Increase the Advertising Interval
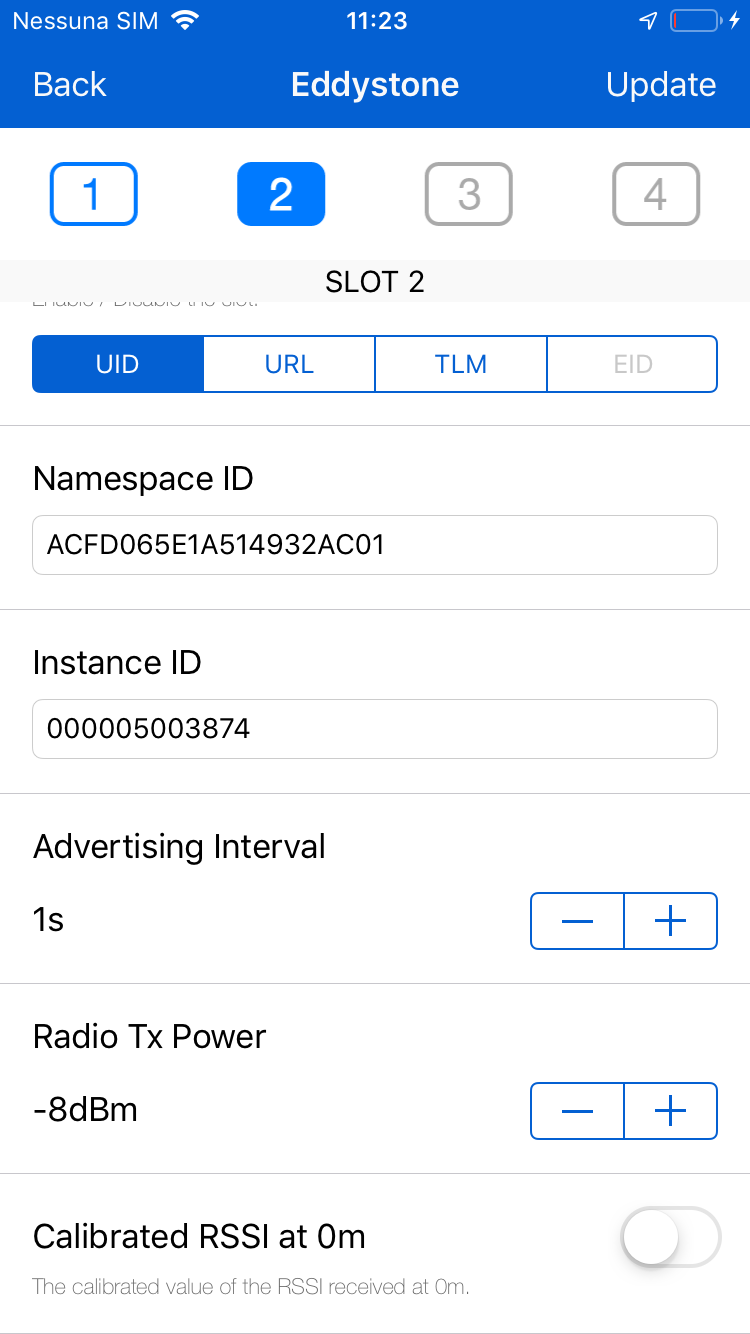This screenshot has width=750, height=1334. (x=671, y=921)
